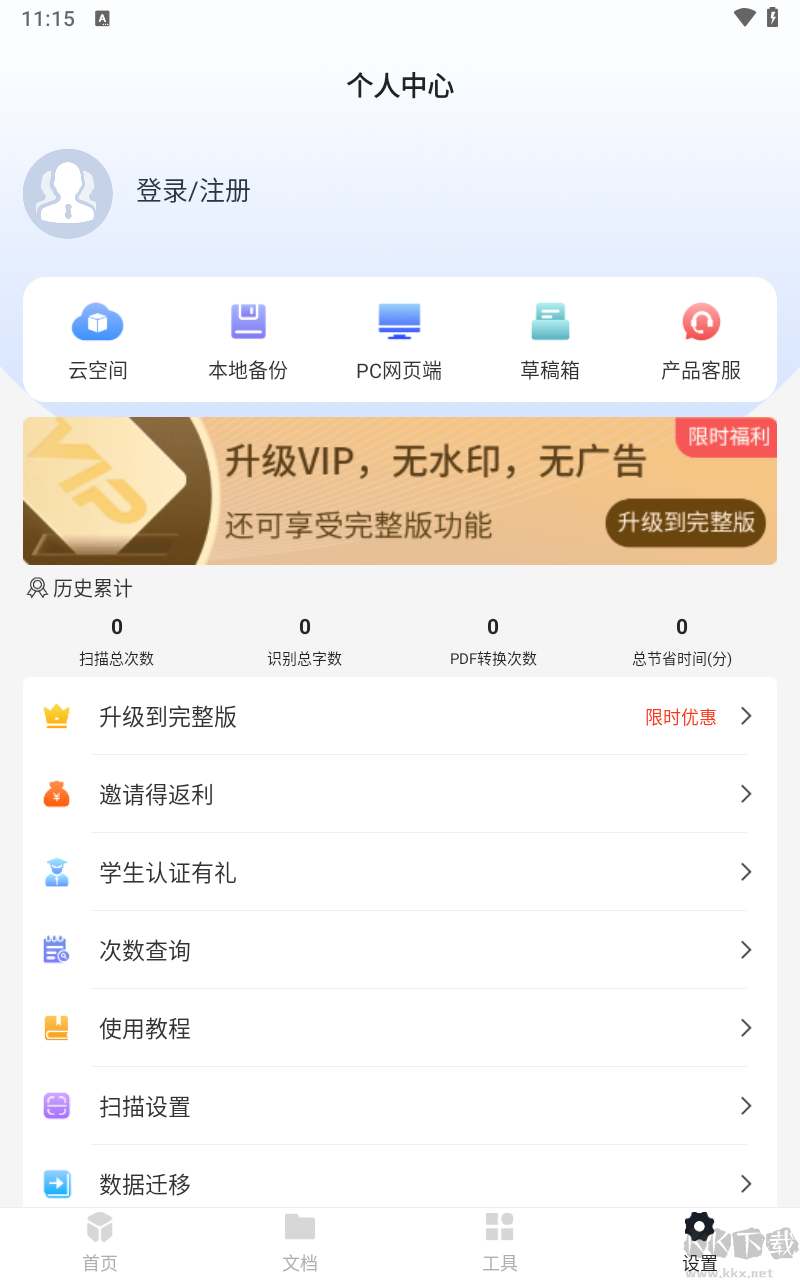The width and height of the screenshot is (800, 1280).
Task: Expand the 学生认证有礼 row chevron
Action: click(x=746, y=872)
